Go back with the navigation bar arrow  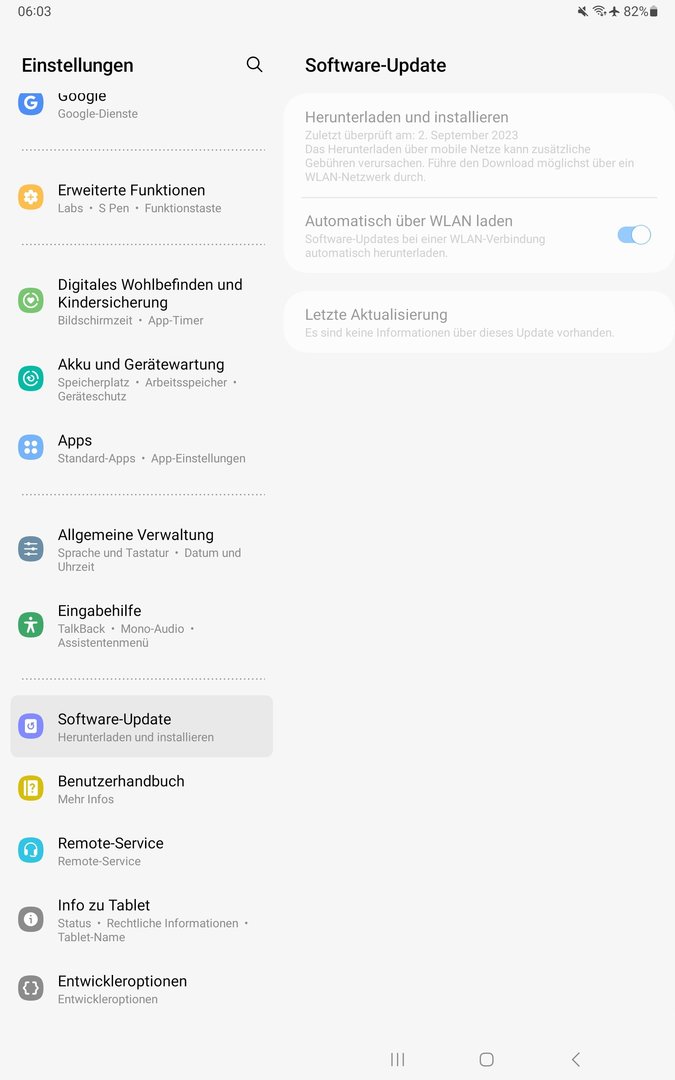pos(576,1059)
